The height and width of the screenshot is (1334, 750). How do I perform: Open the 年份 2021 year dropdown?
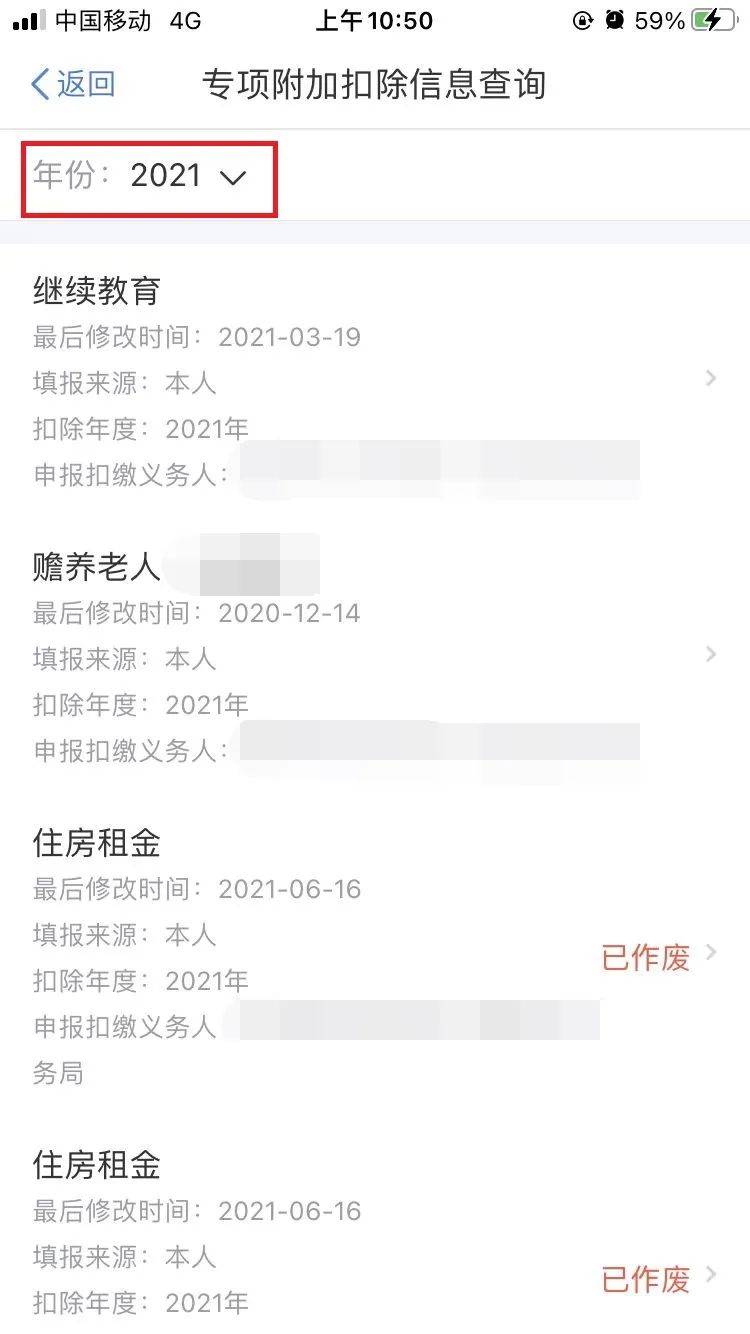[x=149, y=179]
